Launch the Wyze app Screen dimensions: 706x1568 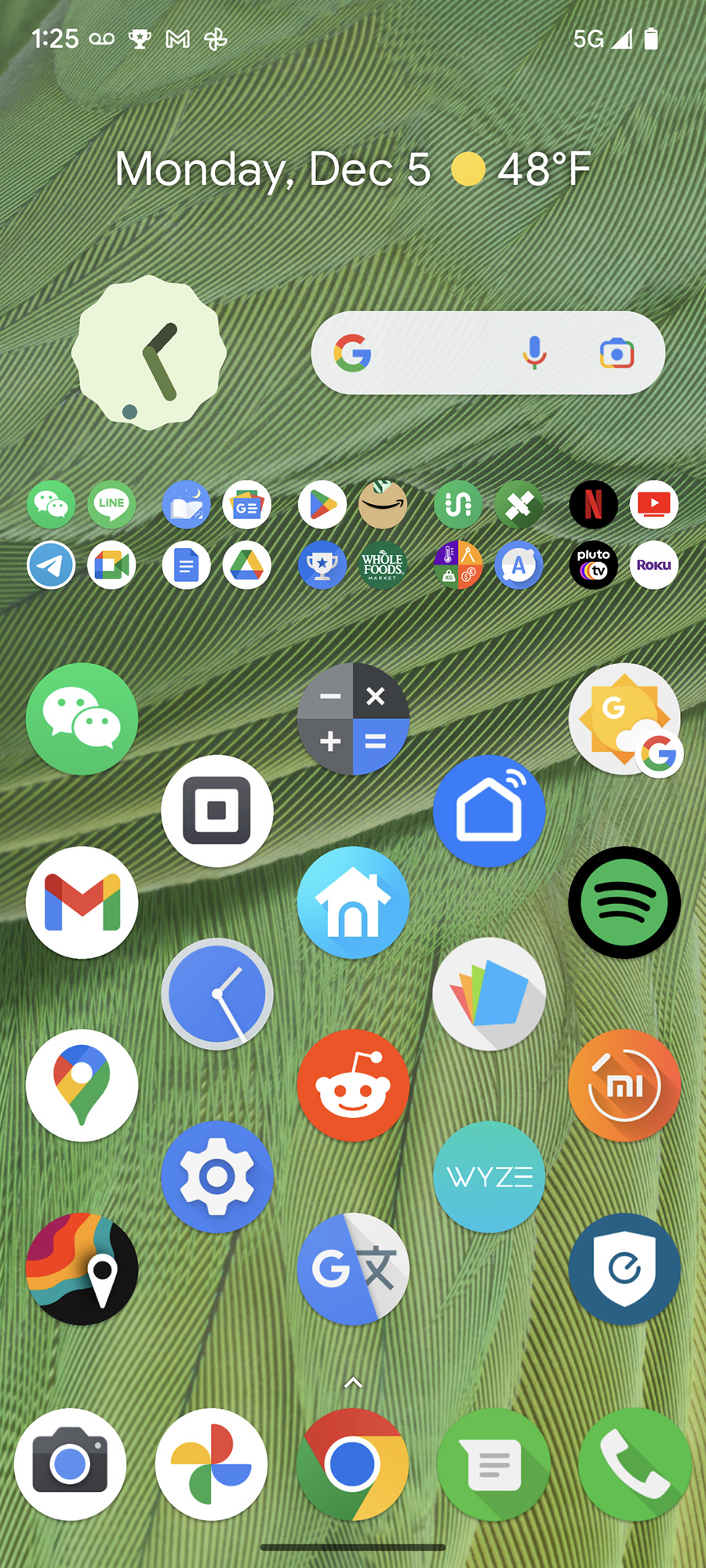[489, 1177]
